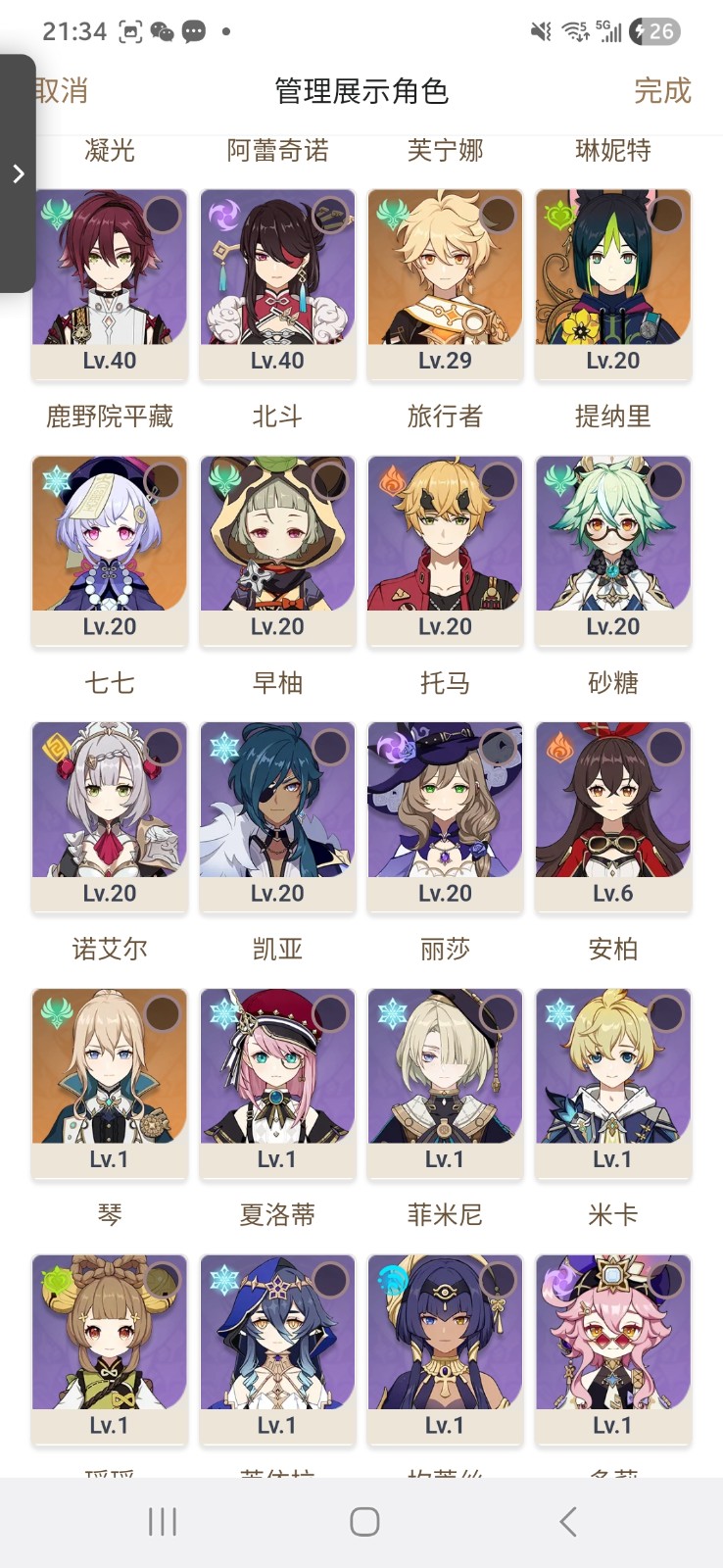Select the 北斗 character card
Screen dimensions: 723x1568
[x=277, y=284]
